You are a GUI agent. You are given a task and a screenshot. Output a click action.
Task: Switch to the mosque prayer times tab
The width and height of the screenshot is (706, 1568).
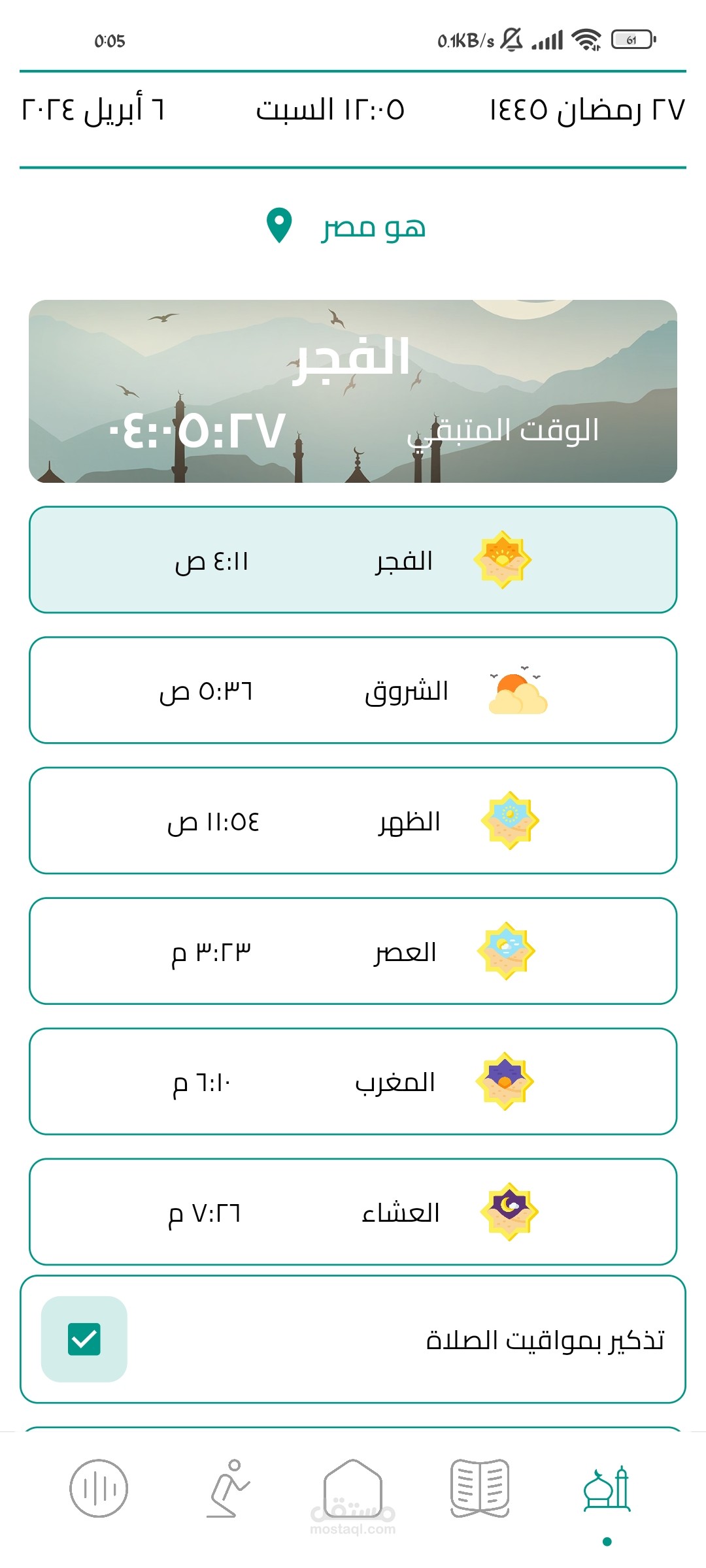coord(607,1490)
